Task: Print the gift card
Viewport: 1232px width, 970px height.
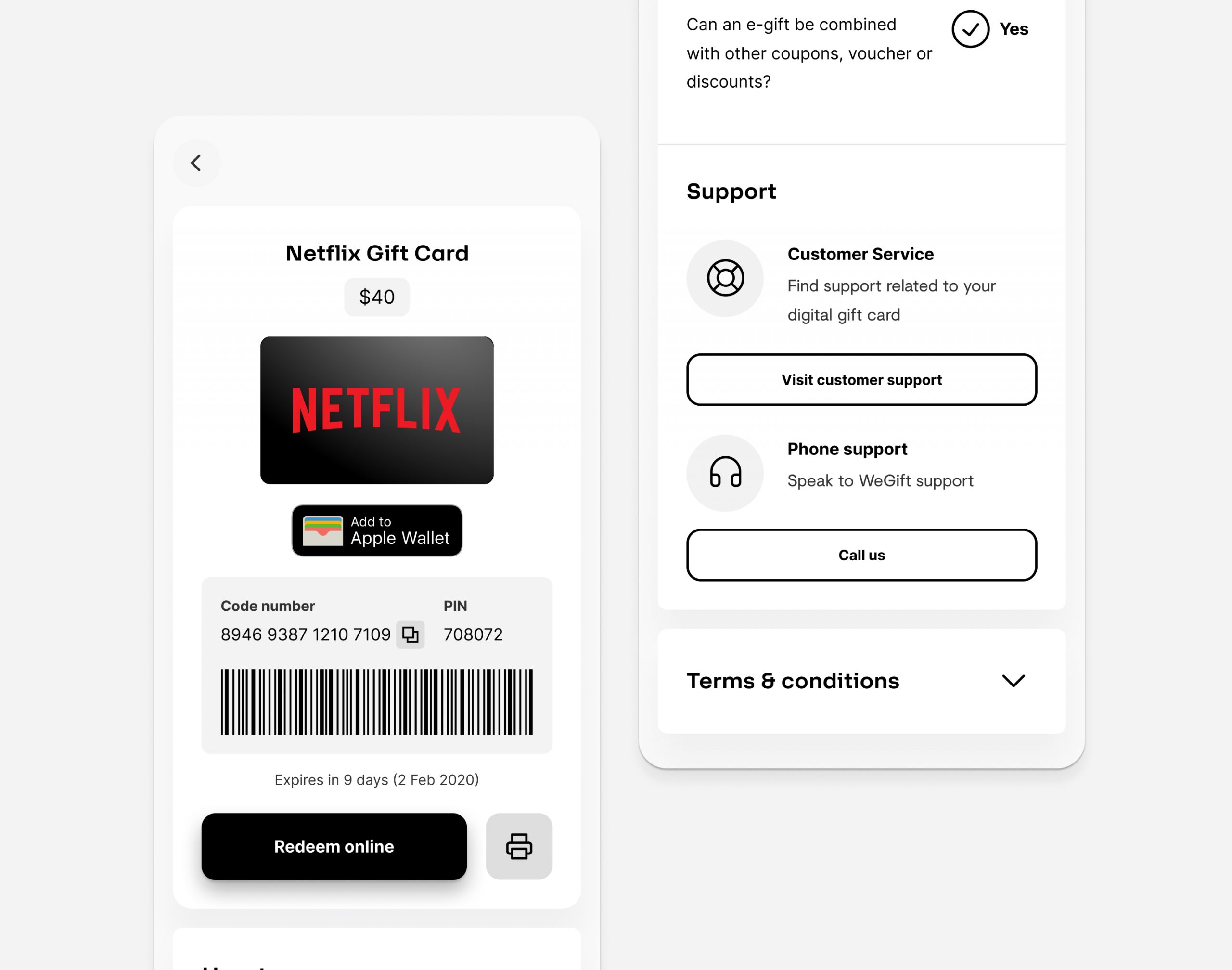Action: pos(519,846)
